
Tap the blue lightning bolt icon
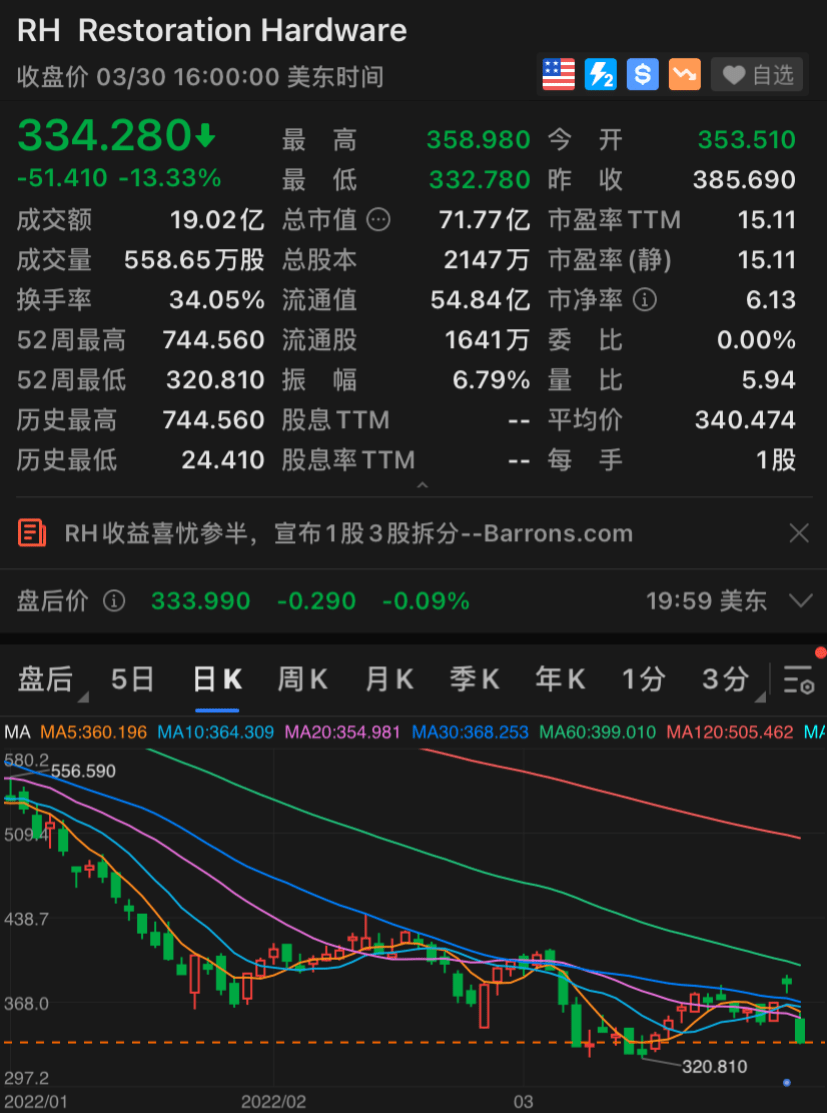coord(600,74)
